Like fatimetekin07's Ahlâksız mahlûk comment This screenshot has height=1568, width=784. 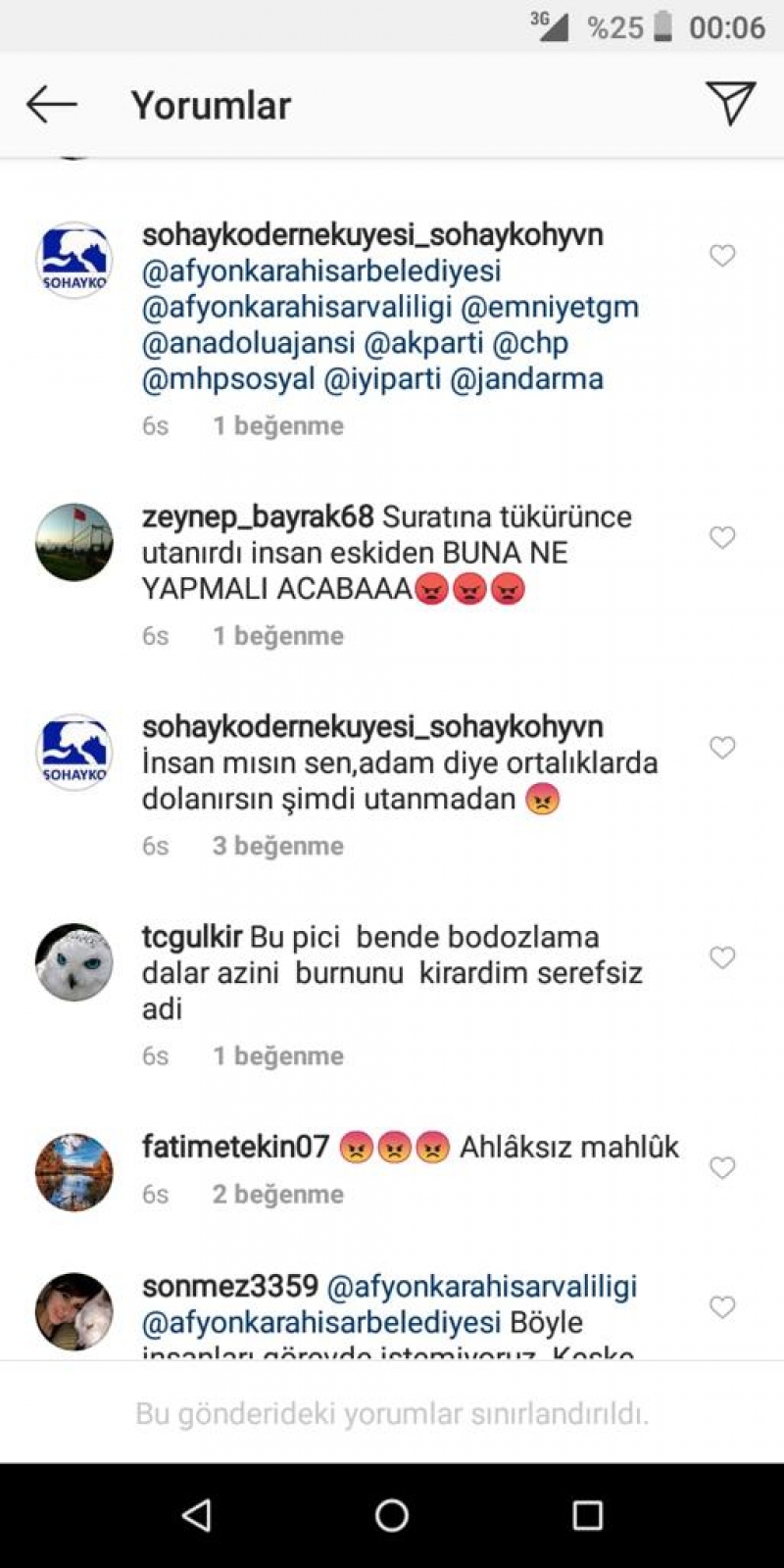click(722, 1168)
